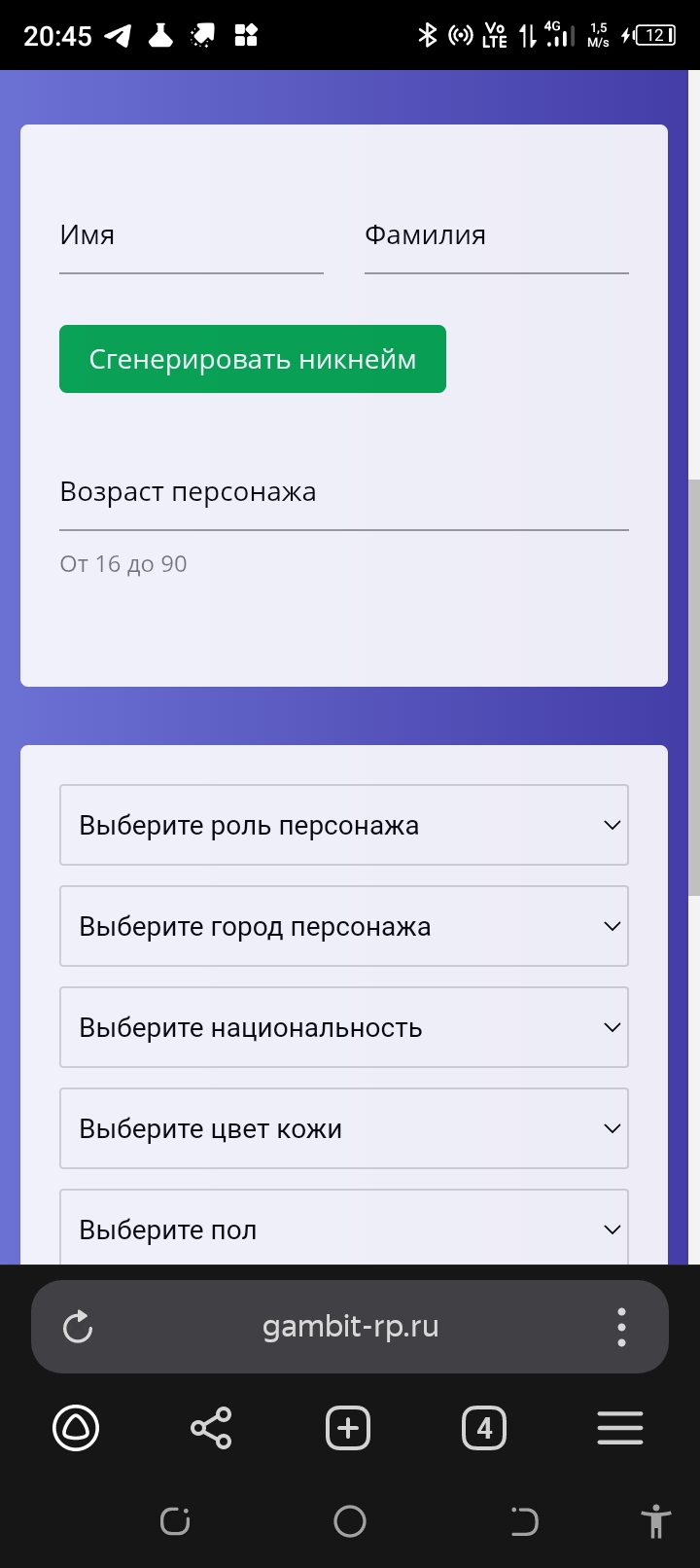
Task: Expand Выберите роль персонажа dropdown
Action: tap(343, 825)
